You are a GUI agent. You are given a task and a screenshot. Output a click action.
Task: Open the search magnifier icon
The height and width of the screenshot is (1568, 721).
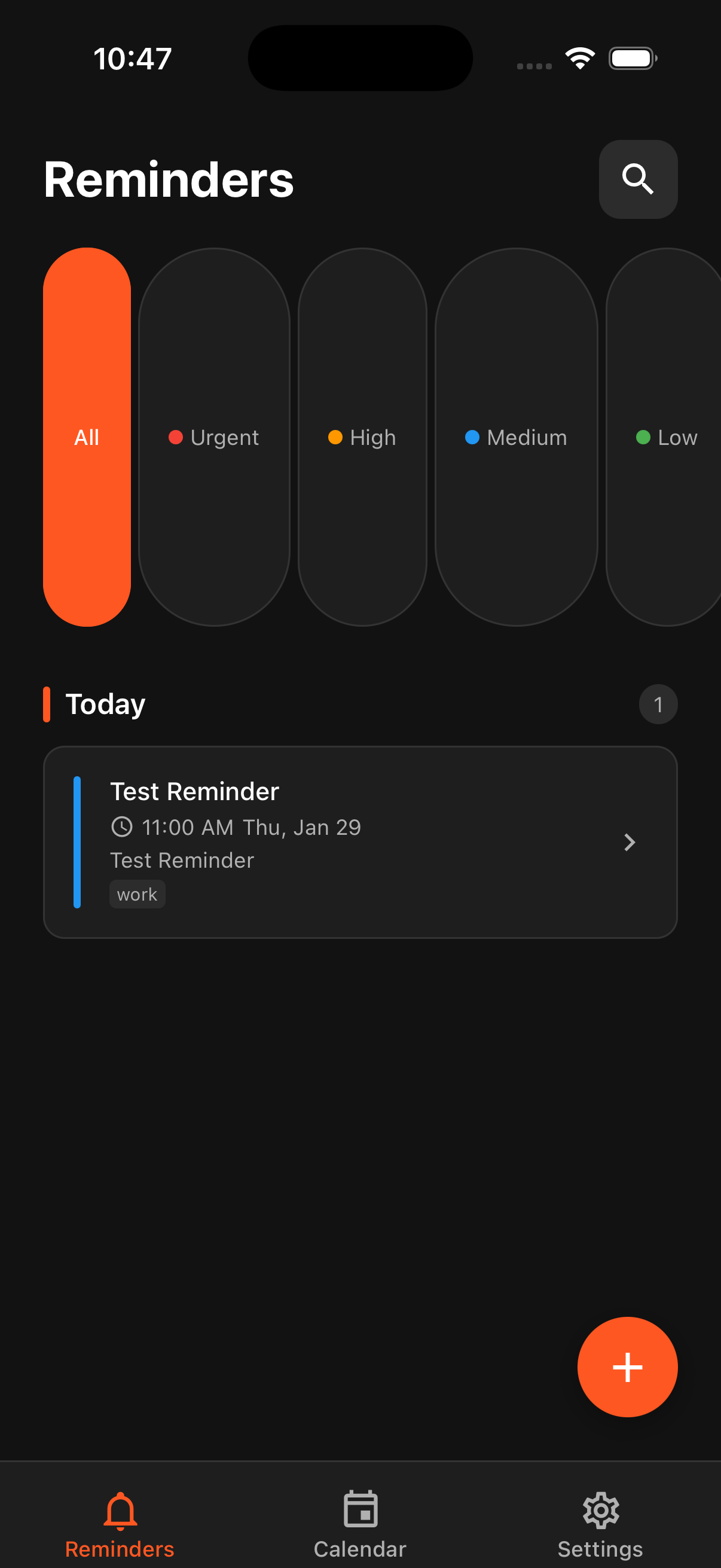638,179
